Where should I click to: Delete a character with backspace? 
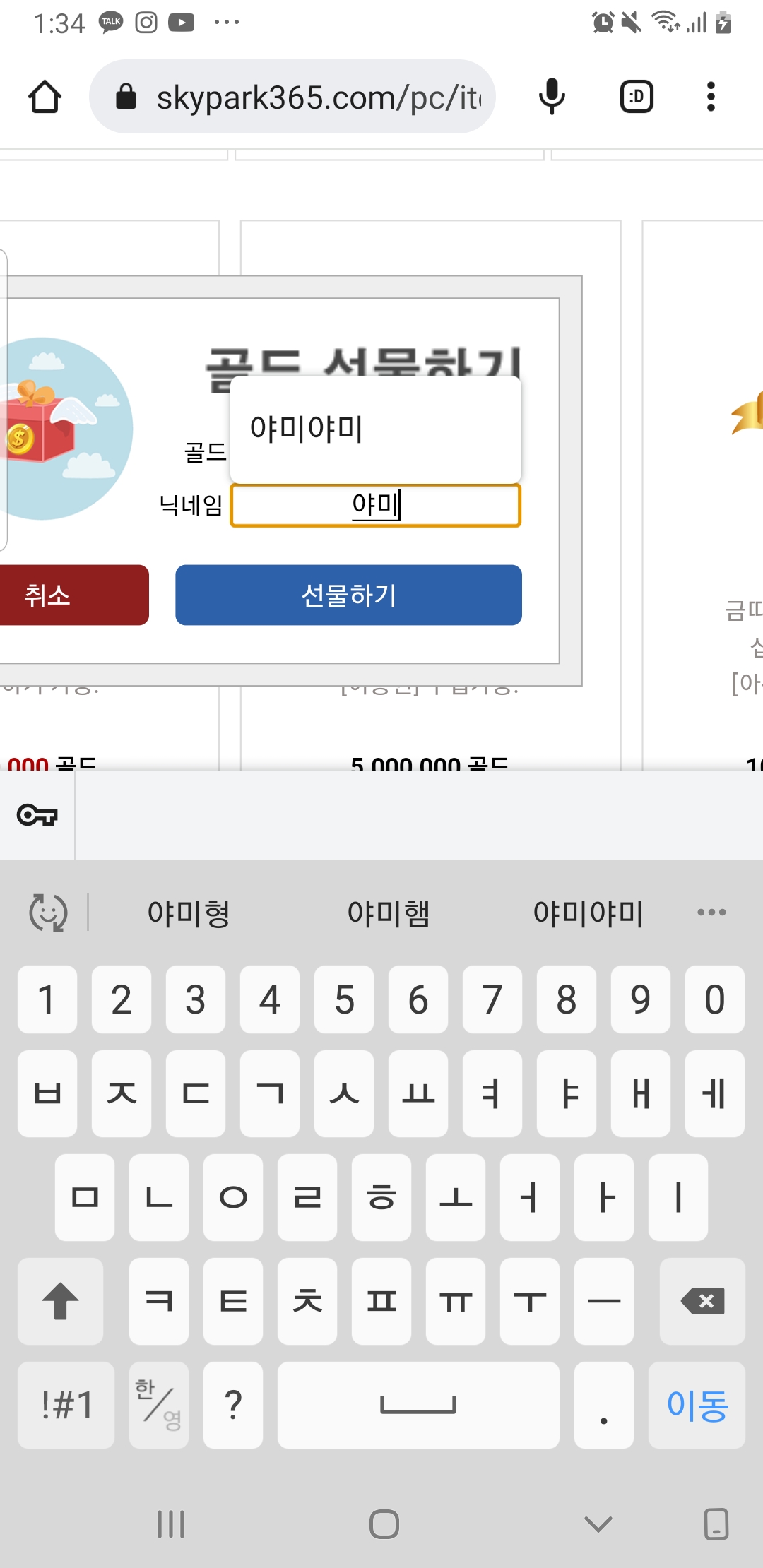(702, 1301)
